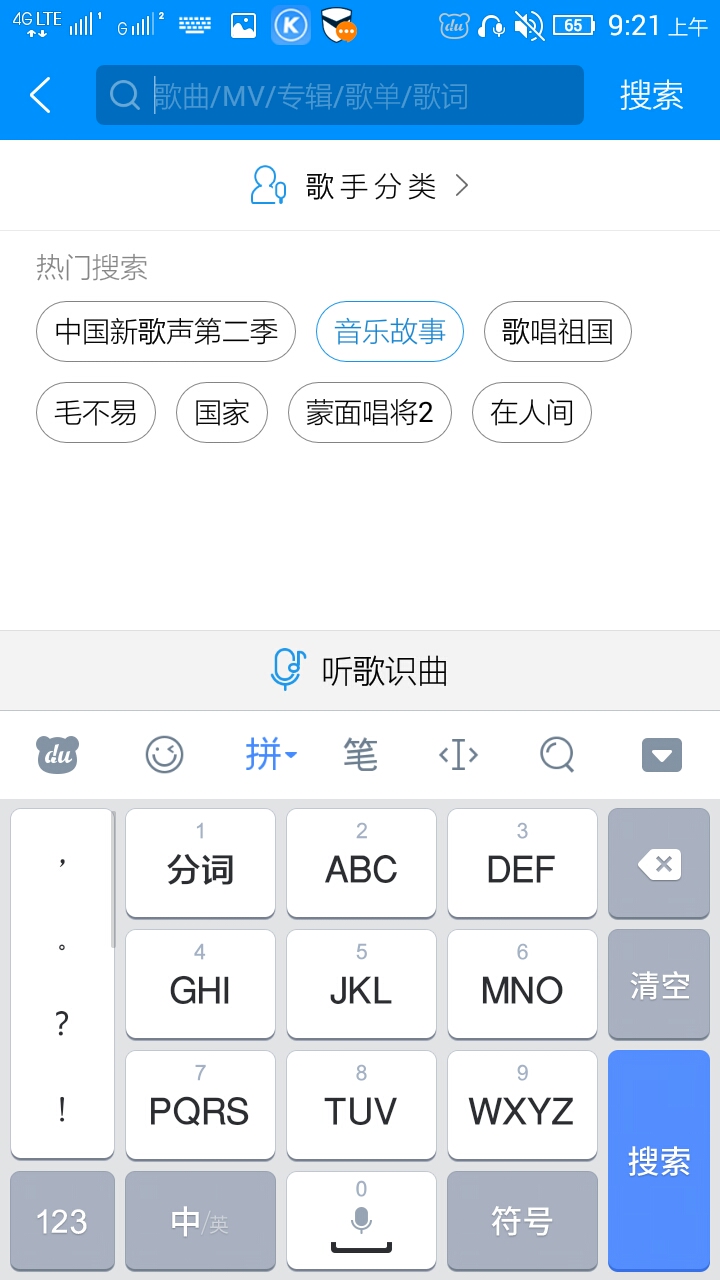Tap the 国家 search suggestion chip
The image size is (720, 1280).
pyautogui.click(x=222, y=413)
